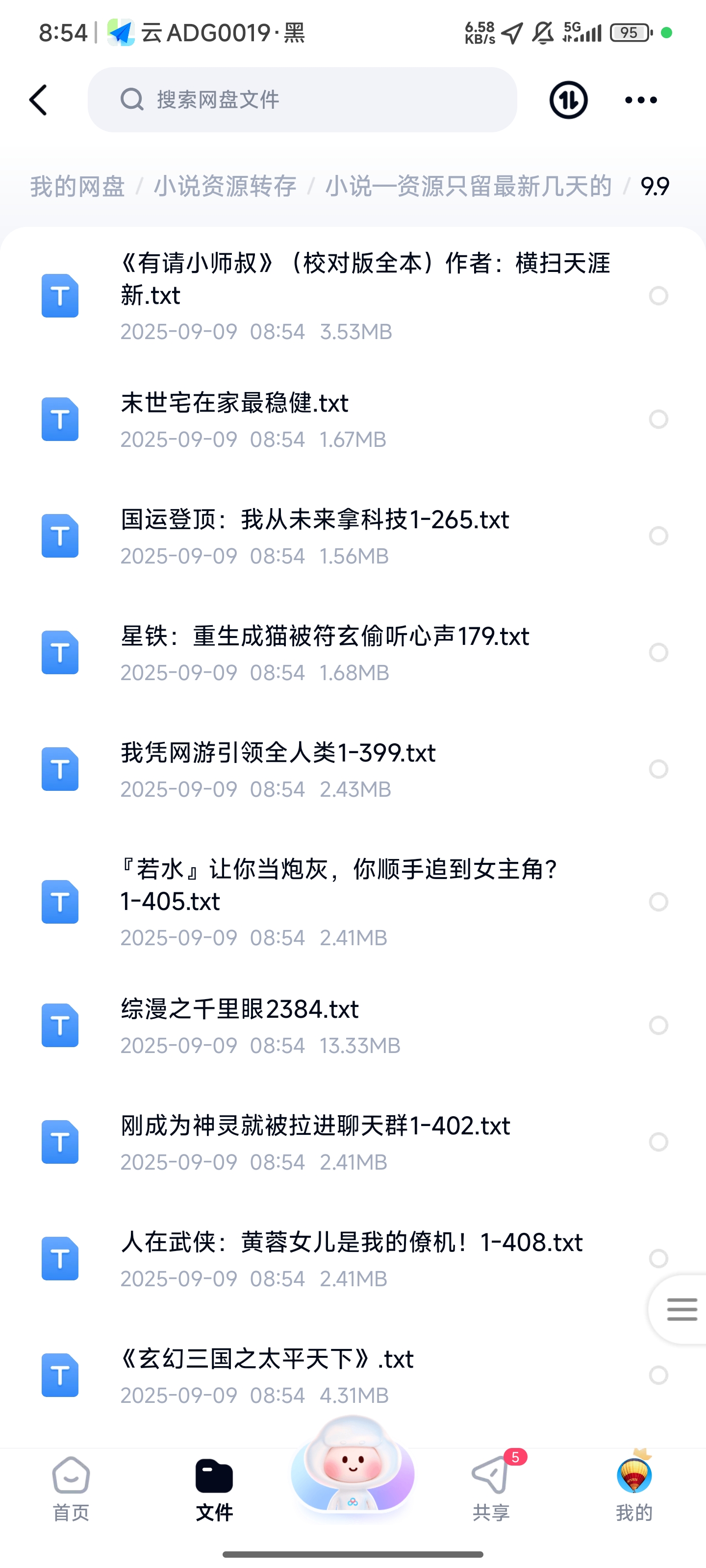Open the transfer list icon
Viewport: 706px width, 1568px height.
568,100
